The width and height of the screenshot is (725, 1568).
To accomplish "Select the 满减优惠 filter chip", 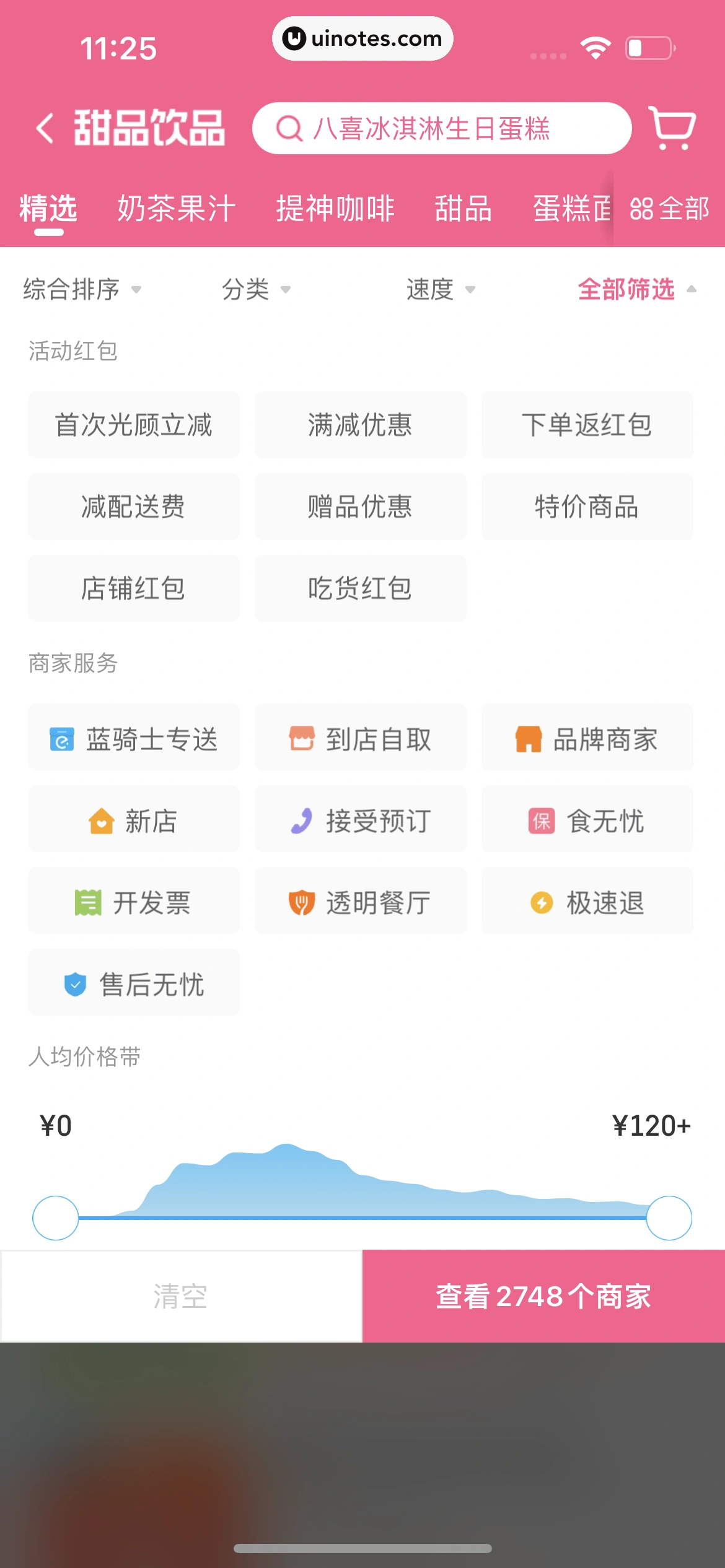I will (360, 425).
